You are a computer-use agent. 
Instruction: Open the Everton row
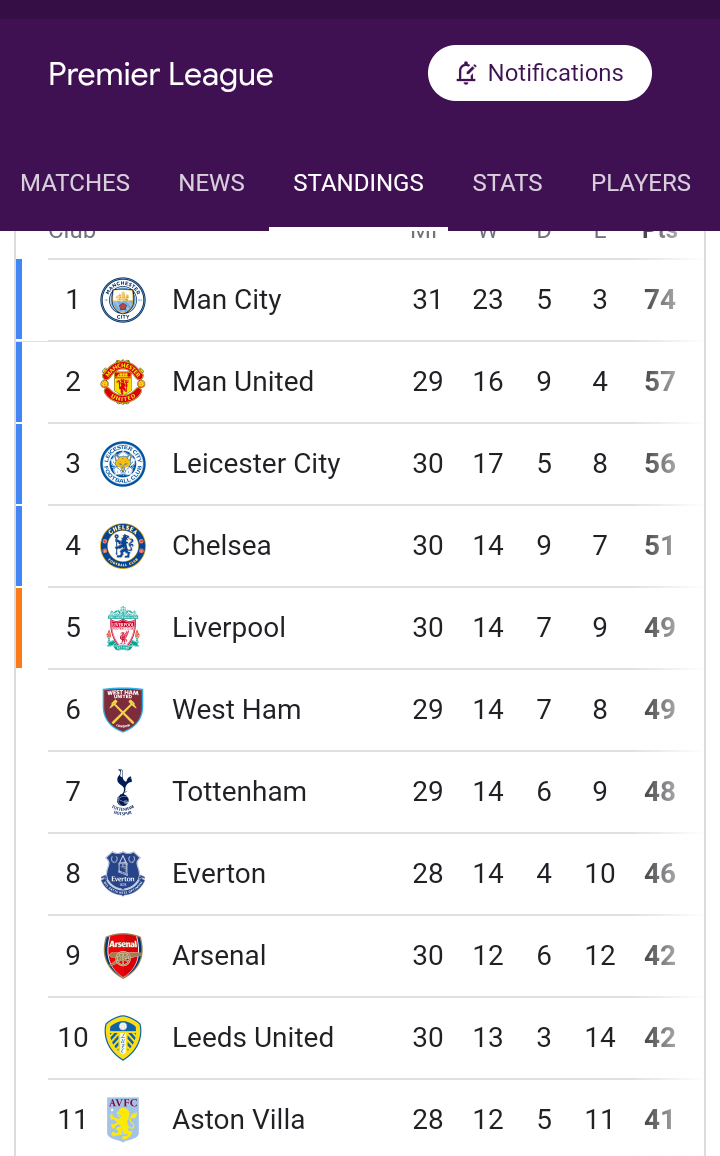point(360,874)
